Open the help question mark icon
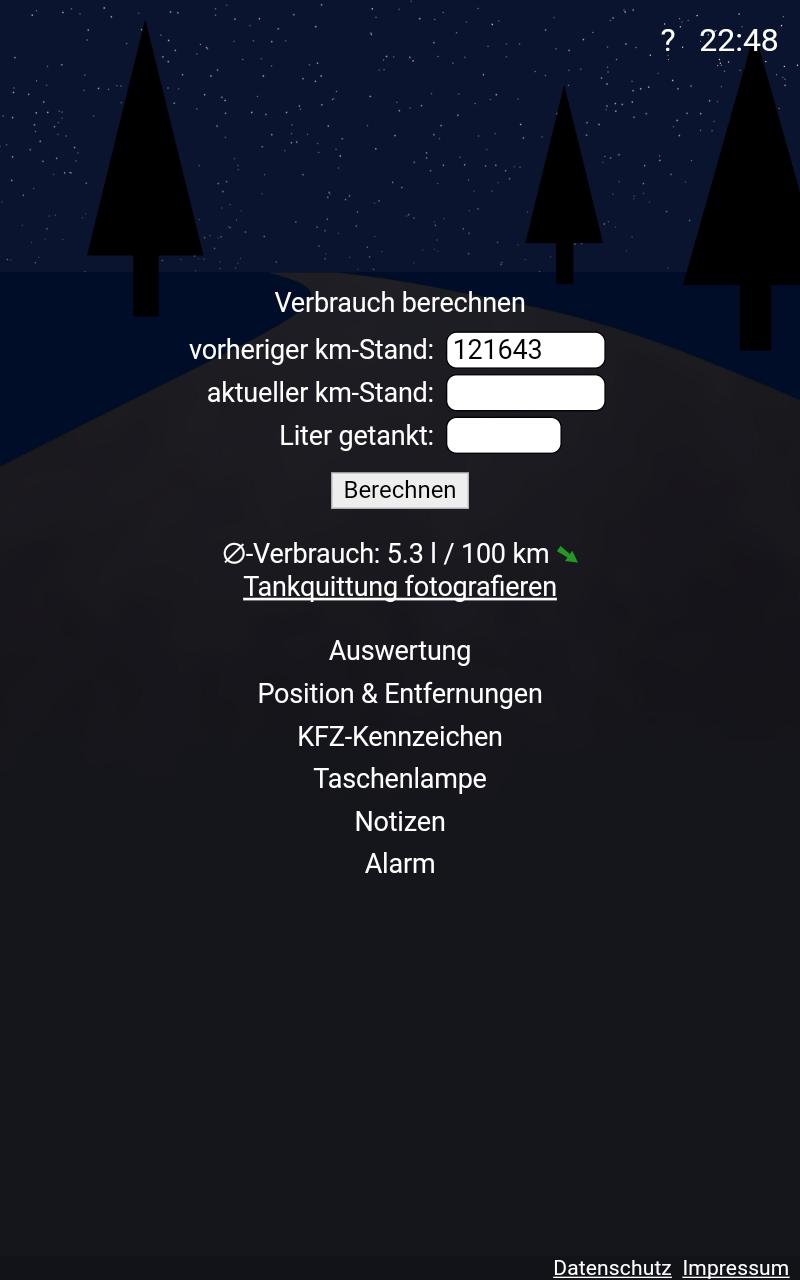 point(666,41)
